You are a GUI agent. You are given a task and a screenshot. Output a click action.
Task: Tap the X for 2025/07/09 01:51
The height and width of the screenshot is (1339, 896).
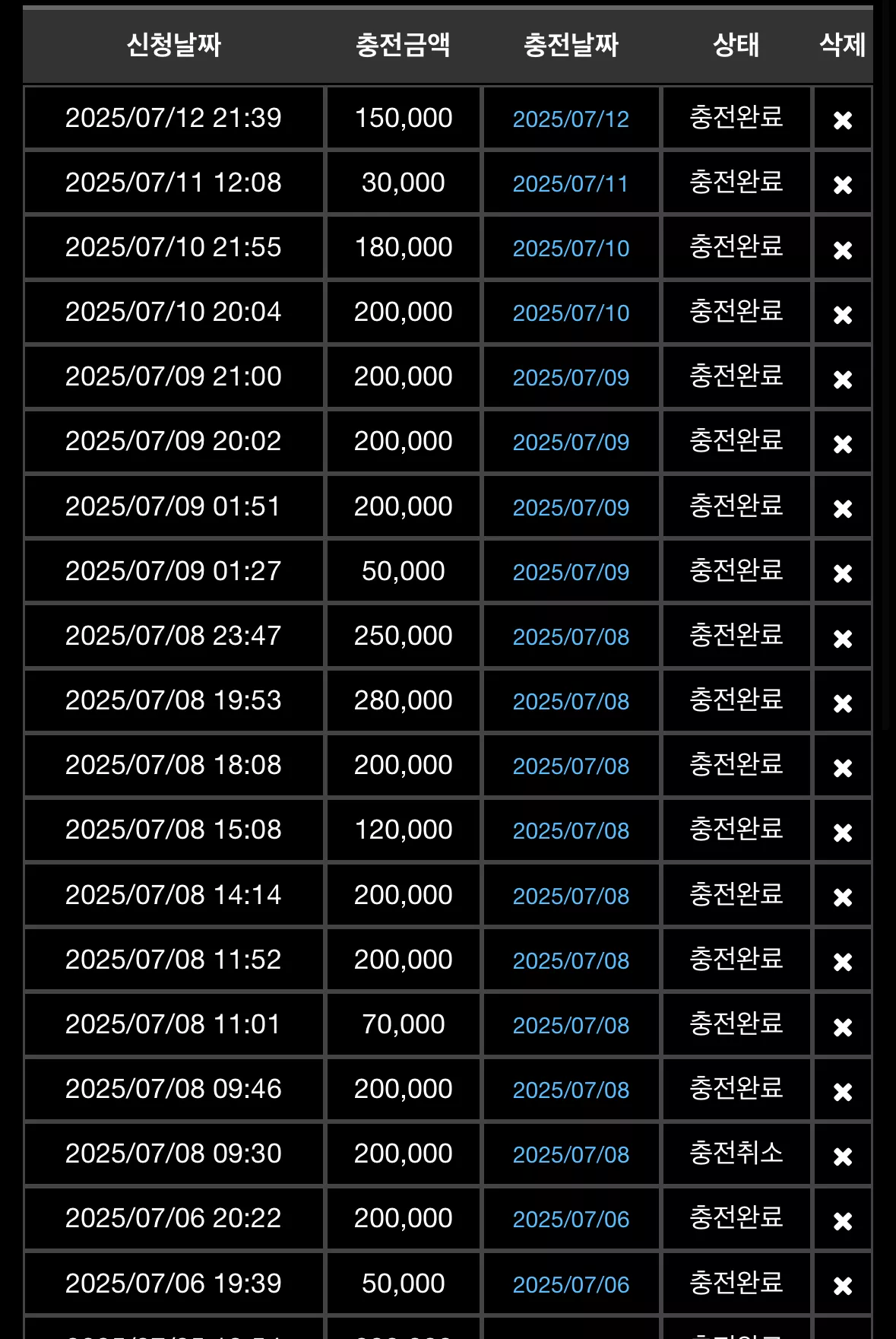[842, 509]
